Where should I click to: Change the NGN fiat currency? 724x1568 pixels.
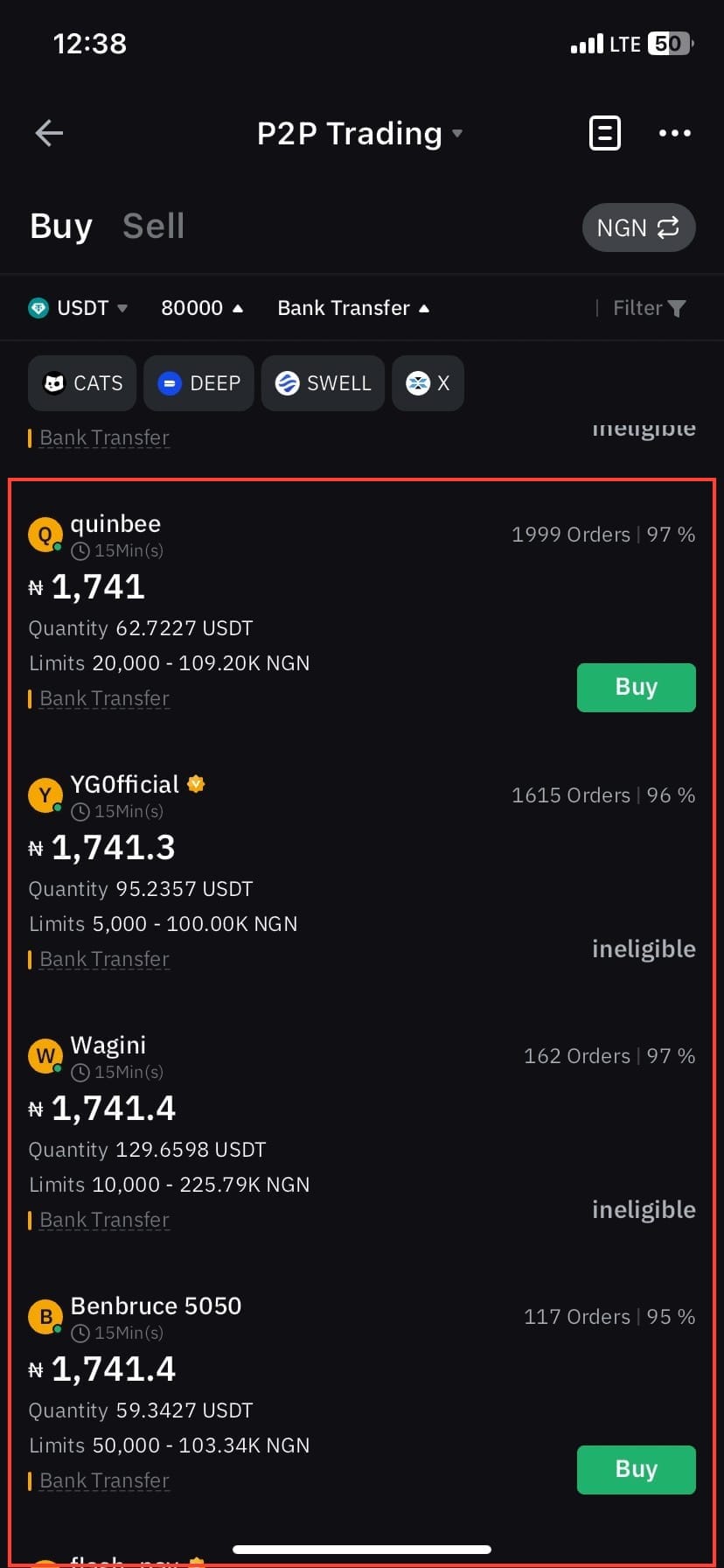pyautogui.click(x=638, y=227)
